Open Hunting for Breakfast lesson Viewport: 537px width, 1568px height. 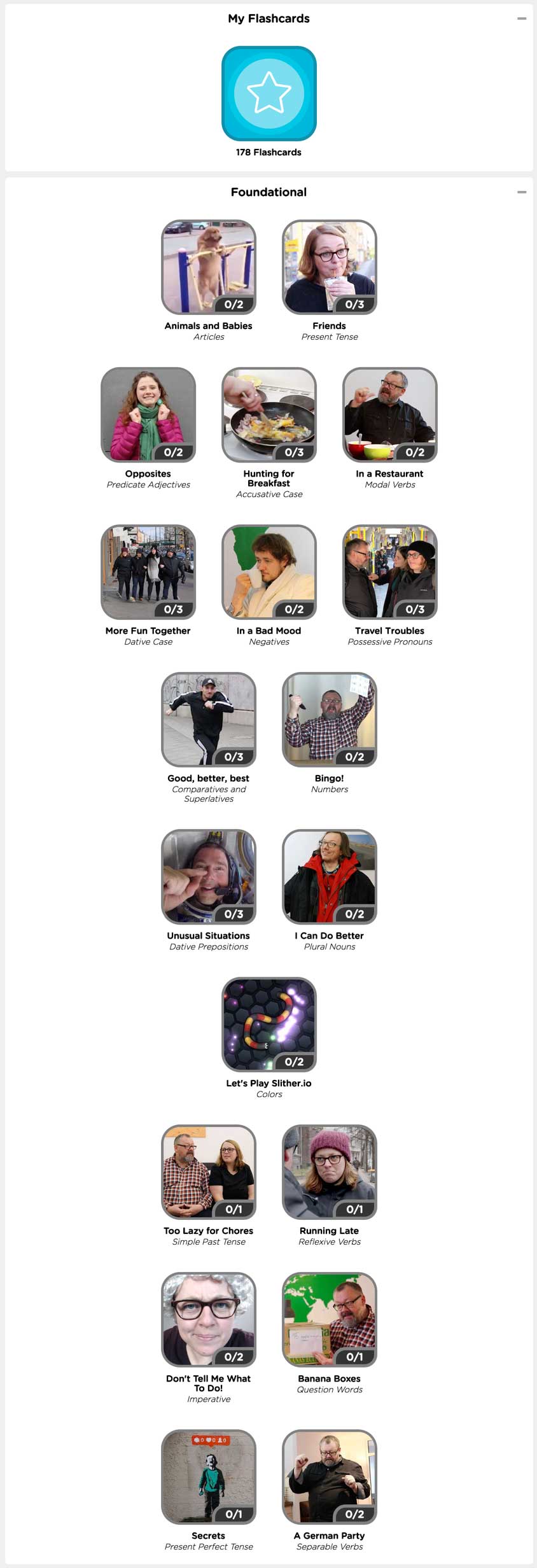click(x=269, y=415)
